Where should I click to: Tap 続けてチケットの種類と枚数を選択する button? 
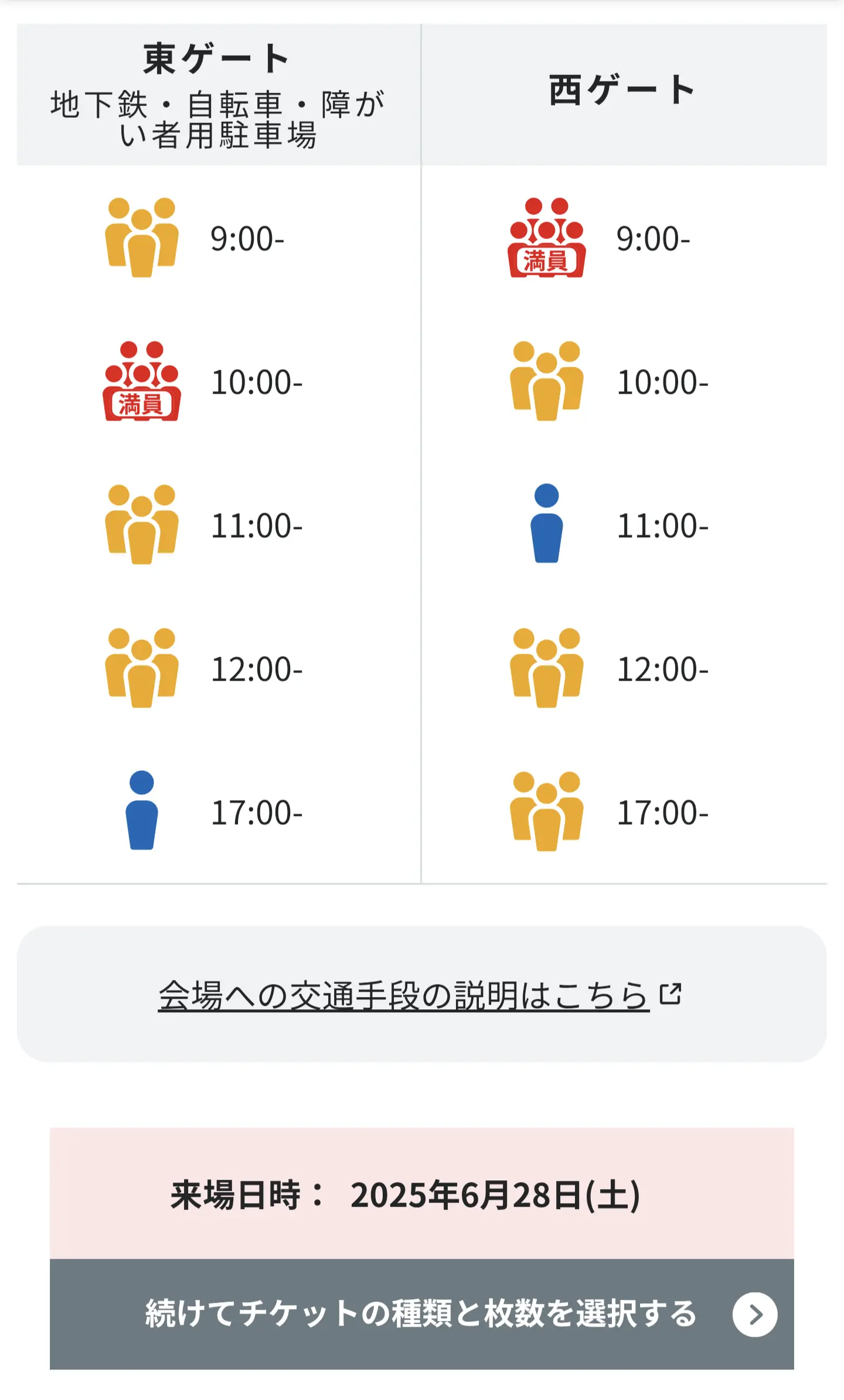click(x=422, y=1314)
